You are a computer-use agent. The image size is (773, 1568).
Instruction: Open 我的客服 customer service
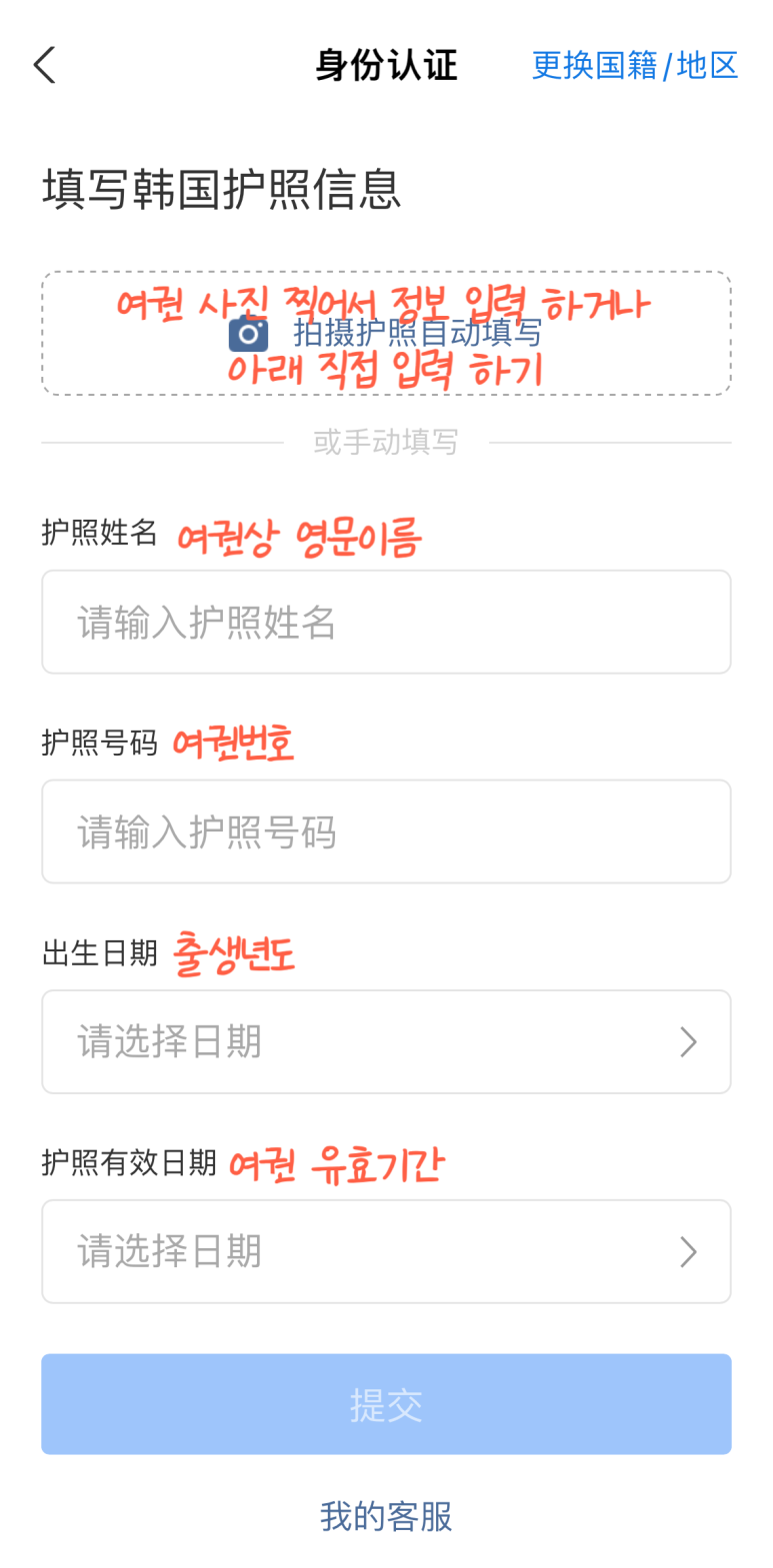(x=386, y=1516)
